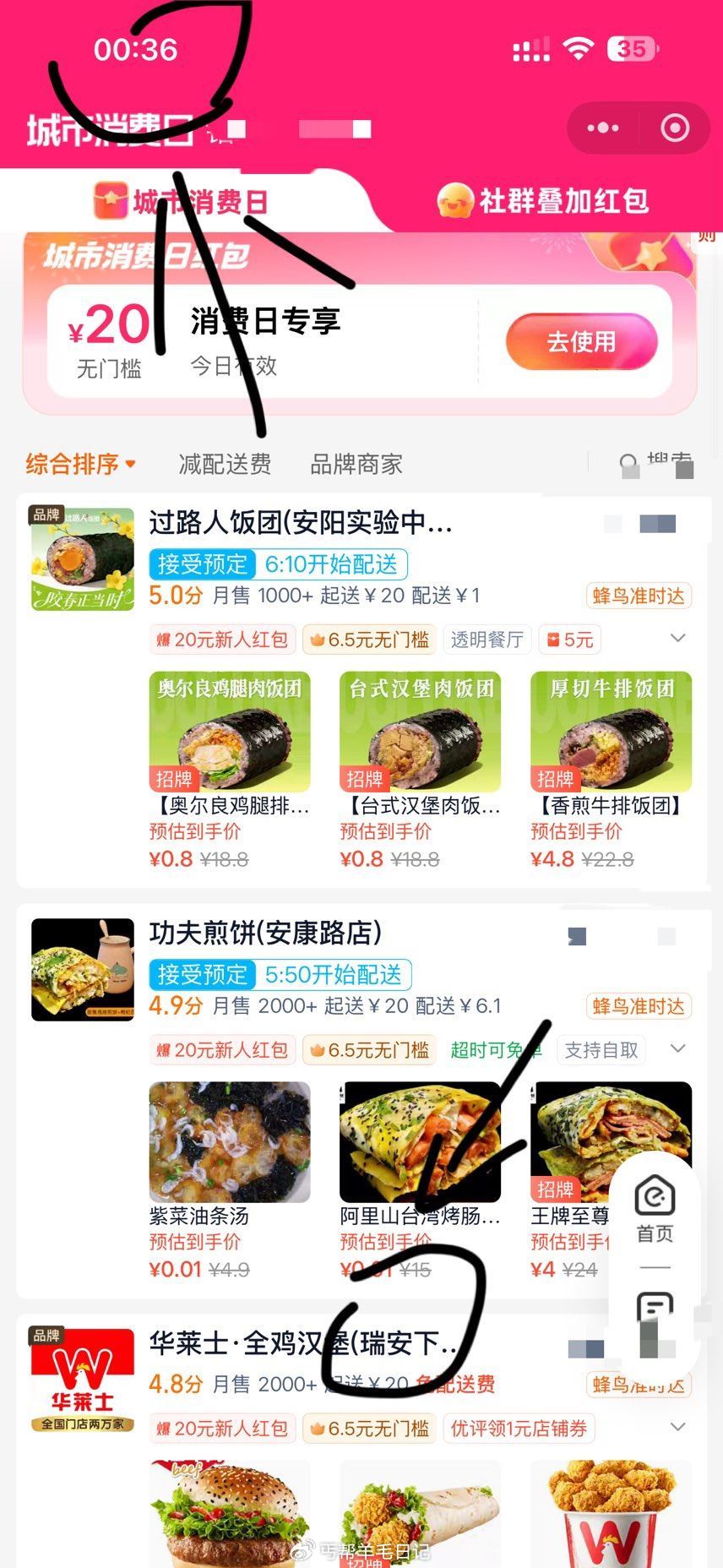Tap the mini-program three-dot menu icon
The width and height of the screenshot is (723, 1568).
click(x=601, y=128)
